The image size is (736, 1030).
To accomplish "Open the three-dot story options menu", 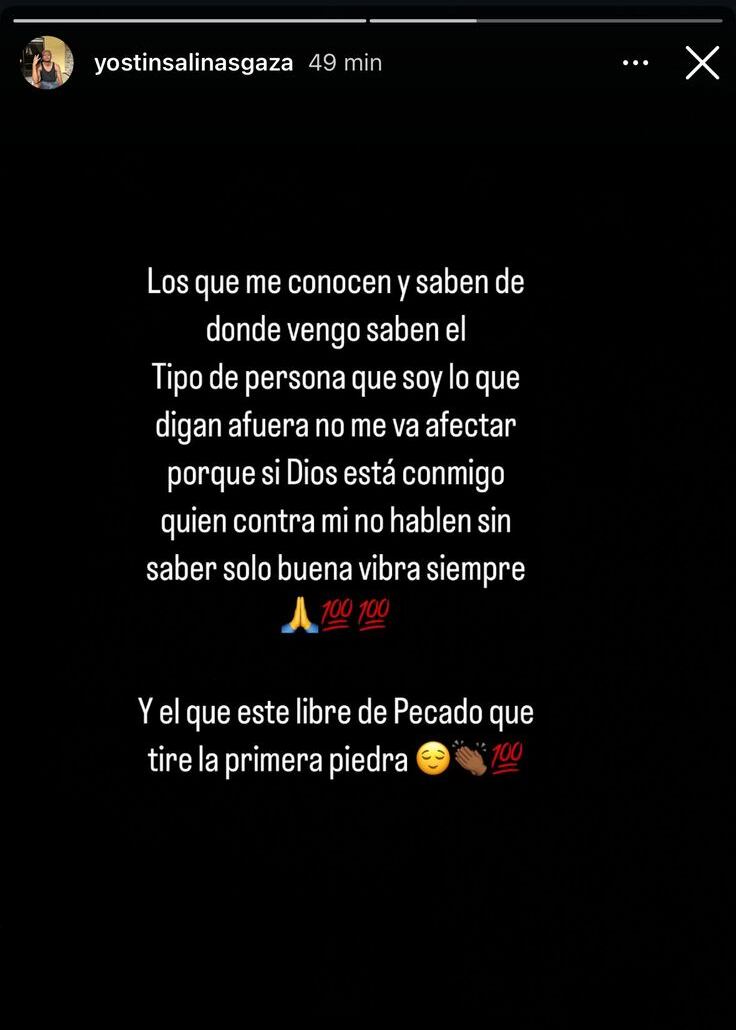I will pyautogui.click(x=636, y=62).
